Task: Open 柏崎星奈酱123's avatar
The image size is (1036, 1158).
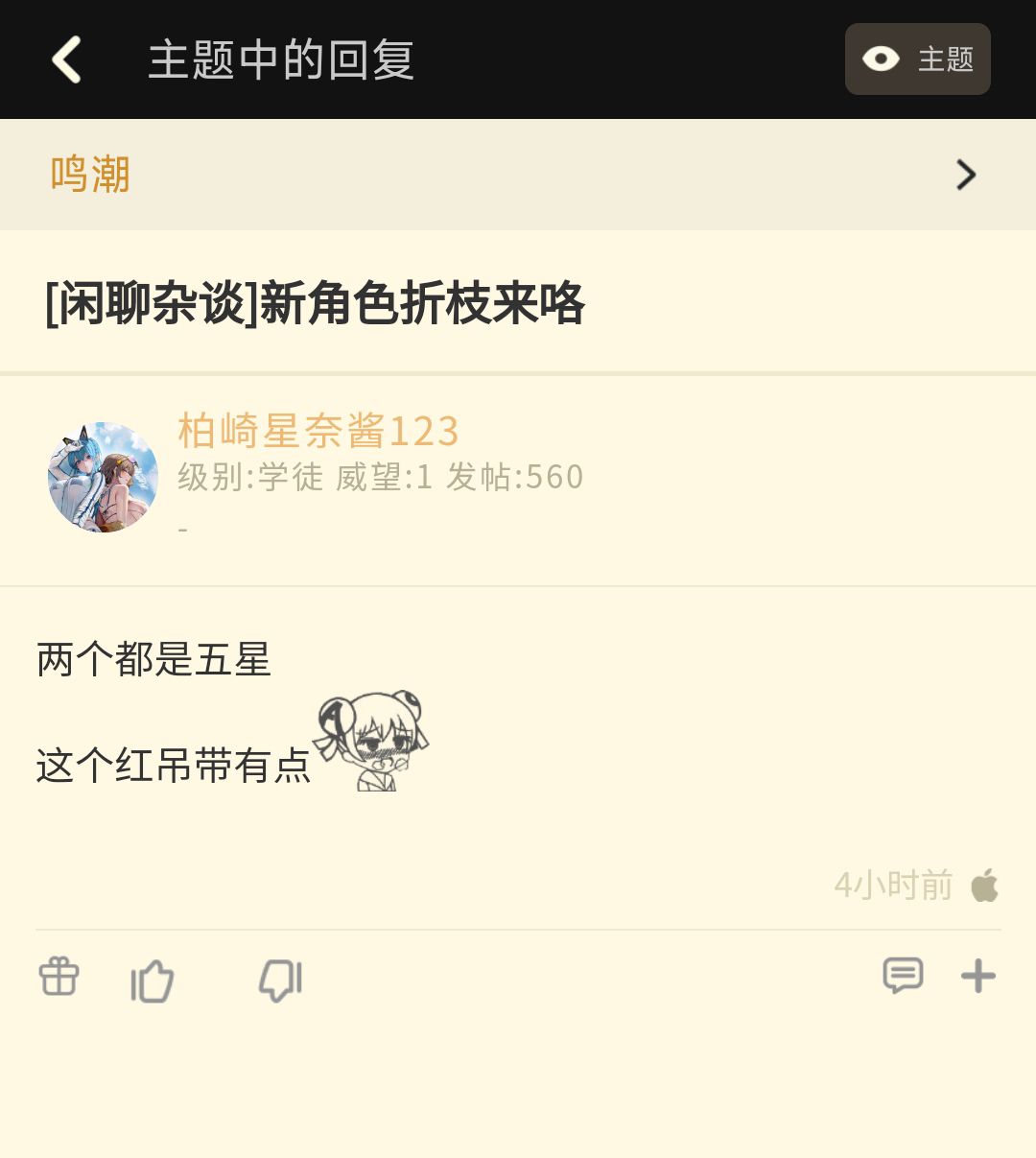Action: [103, 477]
